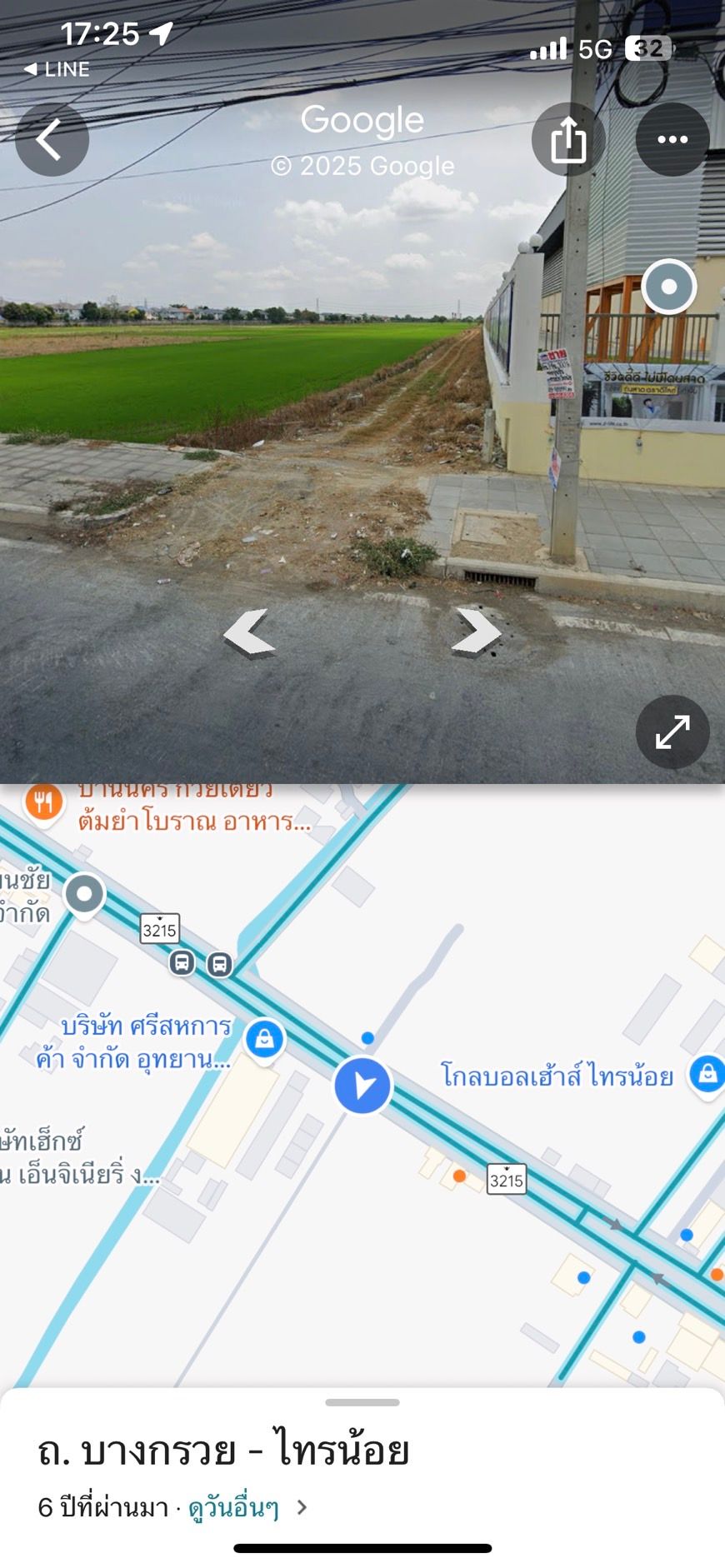
Task: Return to LINE app from status bar
Action: pyautogui.click(x=57, y=69)
